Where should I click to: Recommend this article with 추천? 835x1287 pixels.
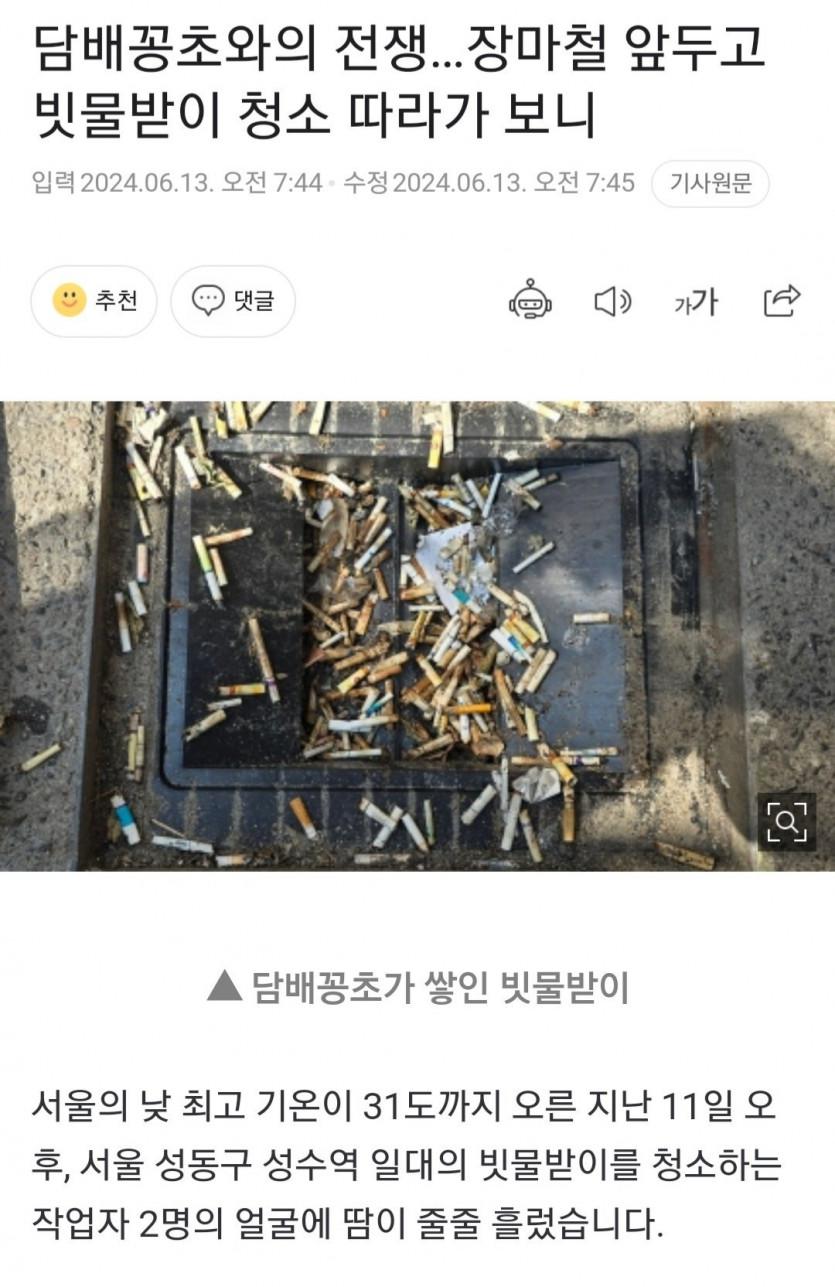[94, 300]
